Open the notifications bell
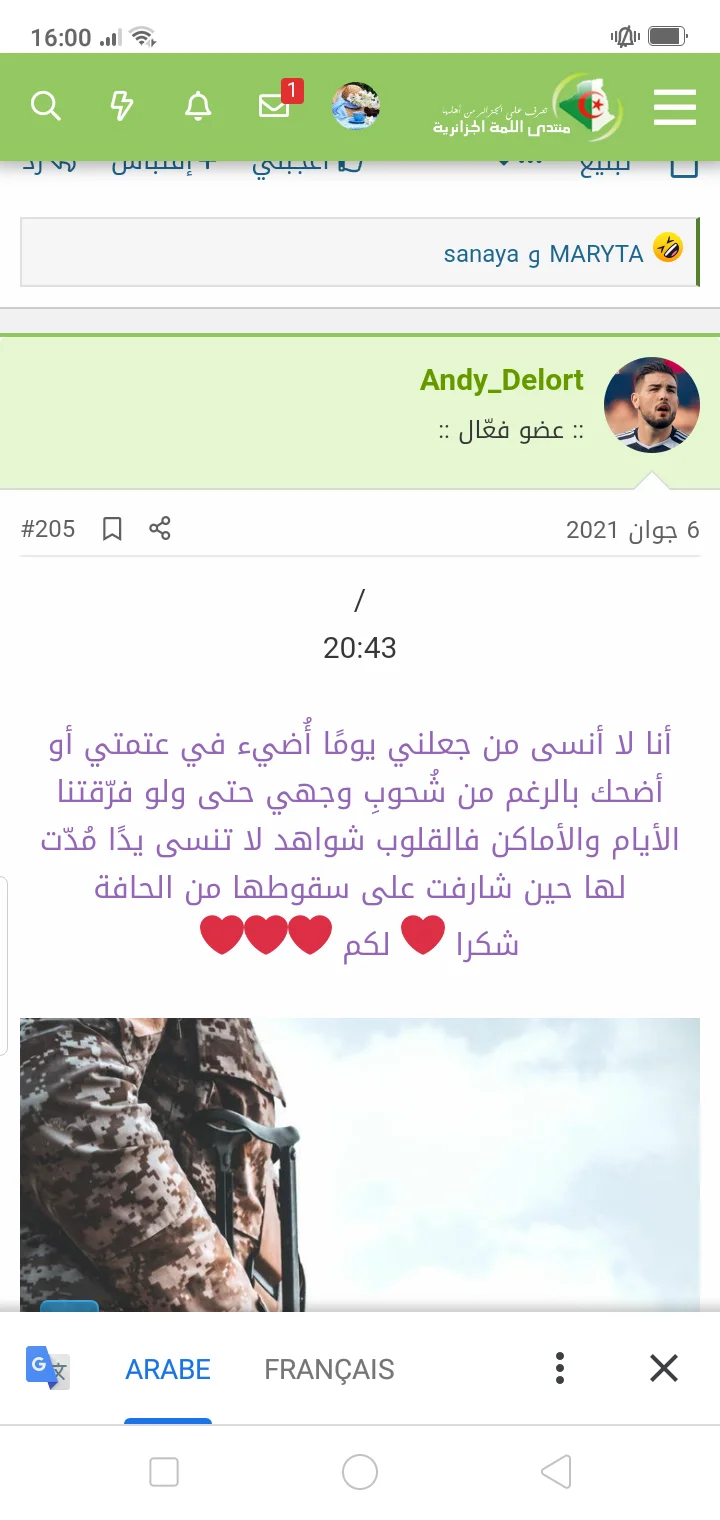Screen dimensions: 720x1520 [198, 106]
